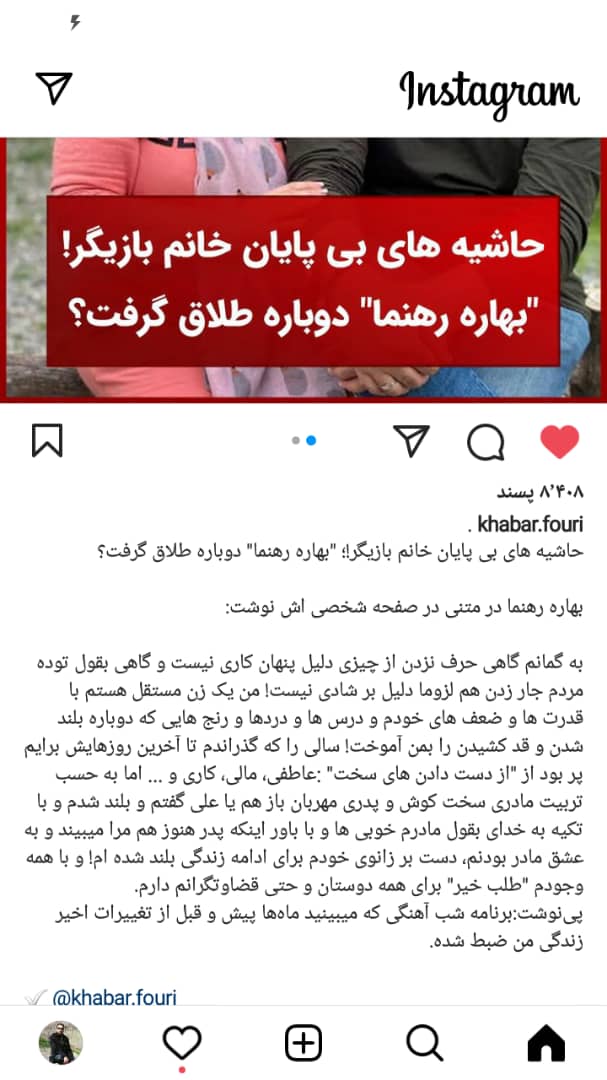Open the post image about Bahareh Rahnama
Viewport: 607px width, 1080px height.
pos(303,269)
